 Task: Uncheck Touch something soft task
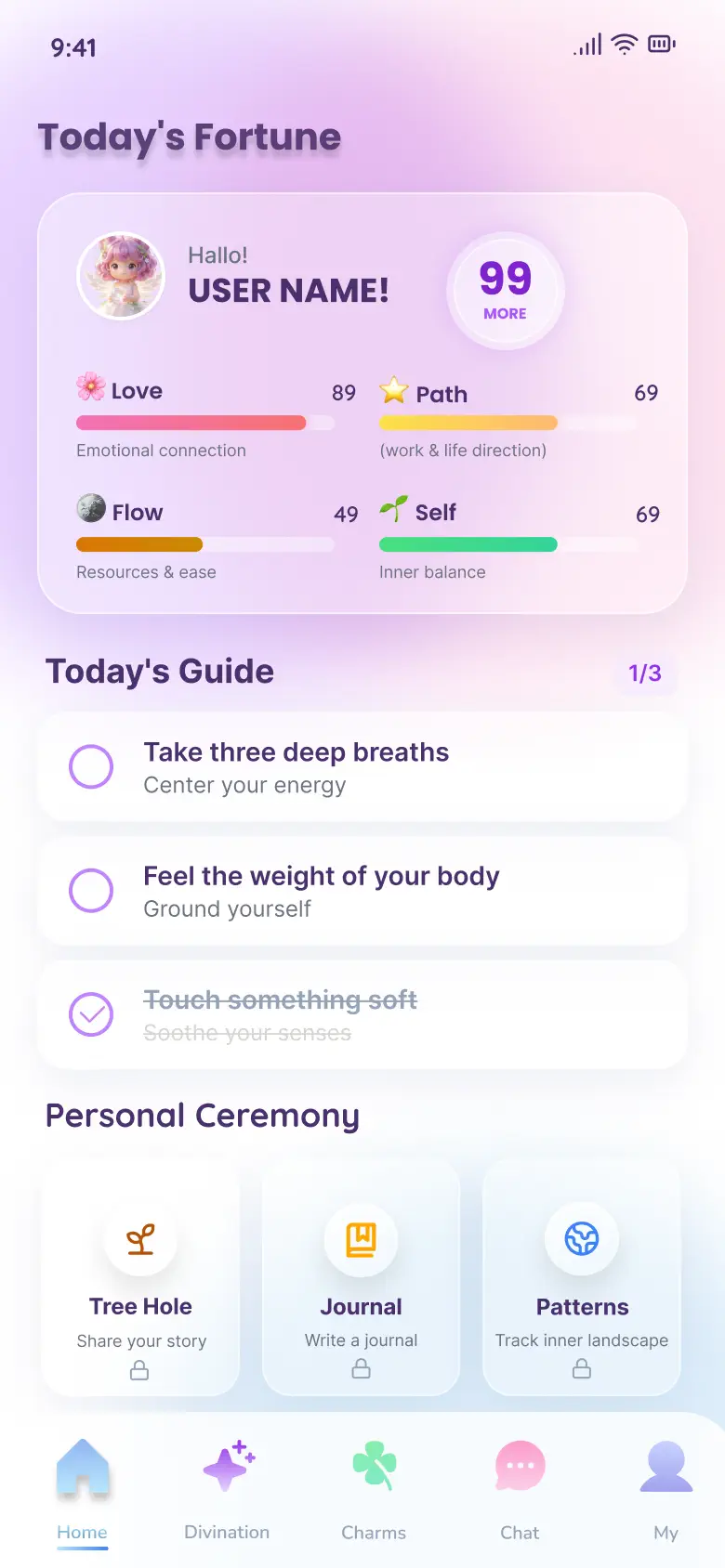[91, 1014]
